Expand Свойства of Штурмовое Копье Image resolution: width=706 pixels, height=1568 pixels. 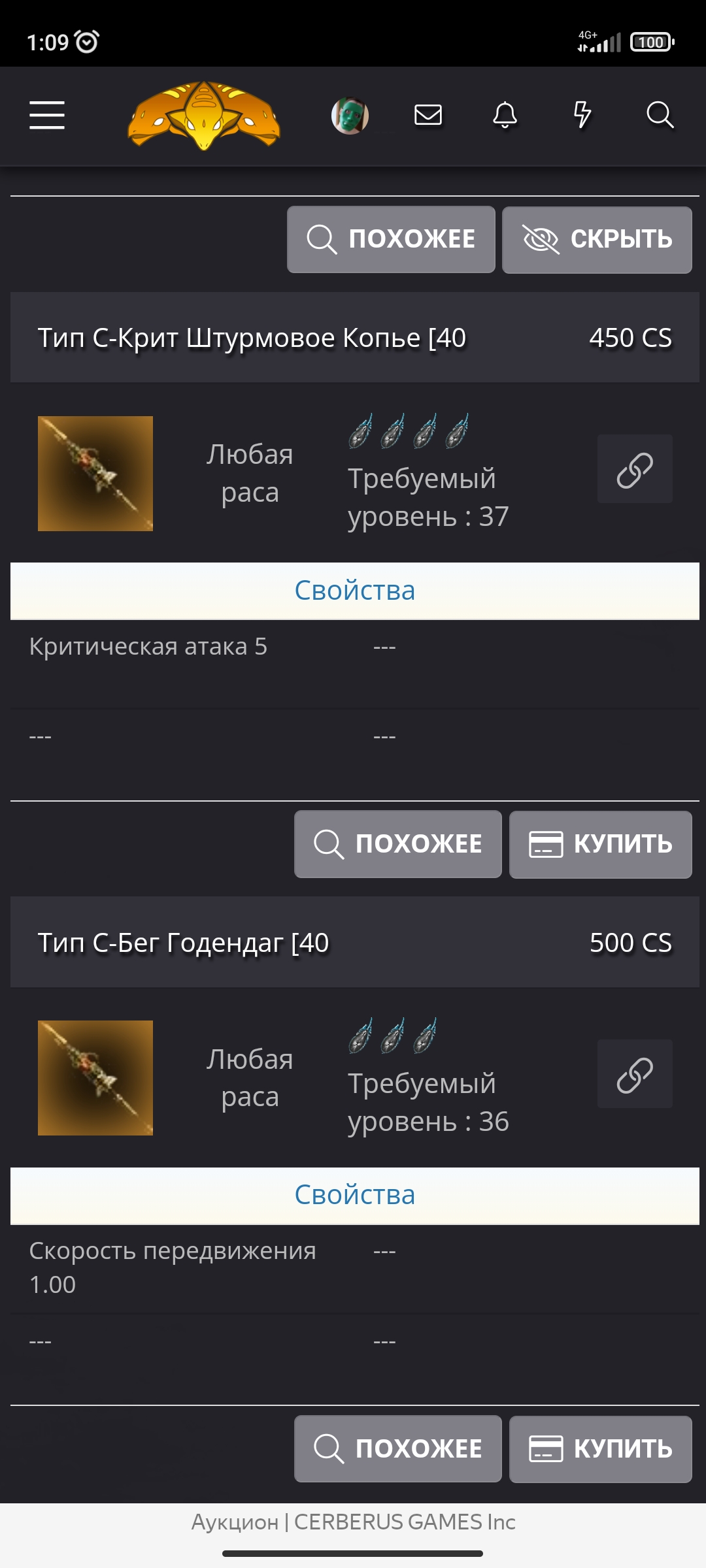(353, 590)
